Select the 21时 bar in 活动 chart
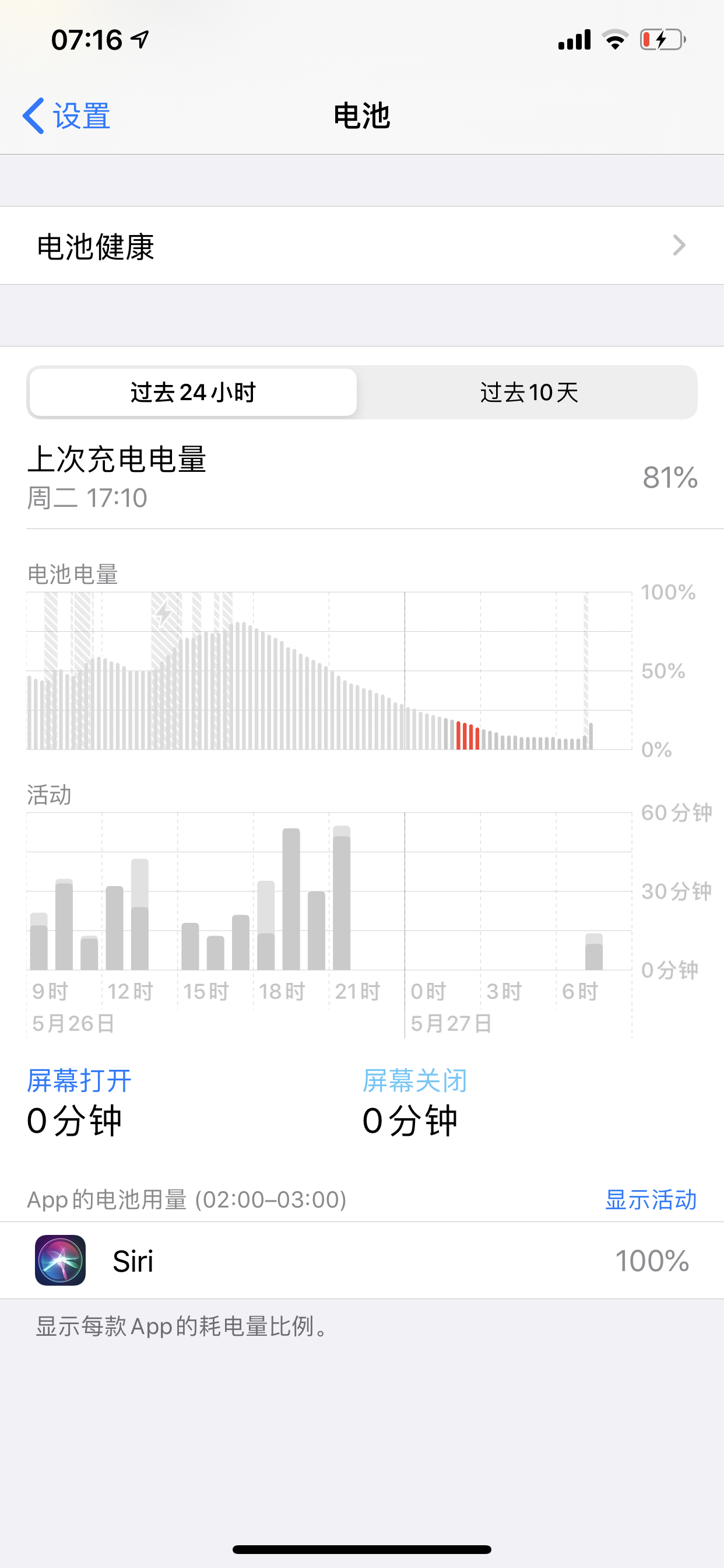Screen dimensions: 724x1568 342,901
